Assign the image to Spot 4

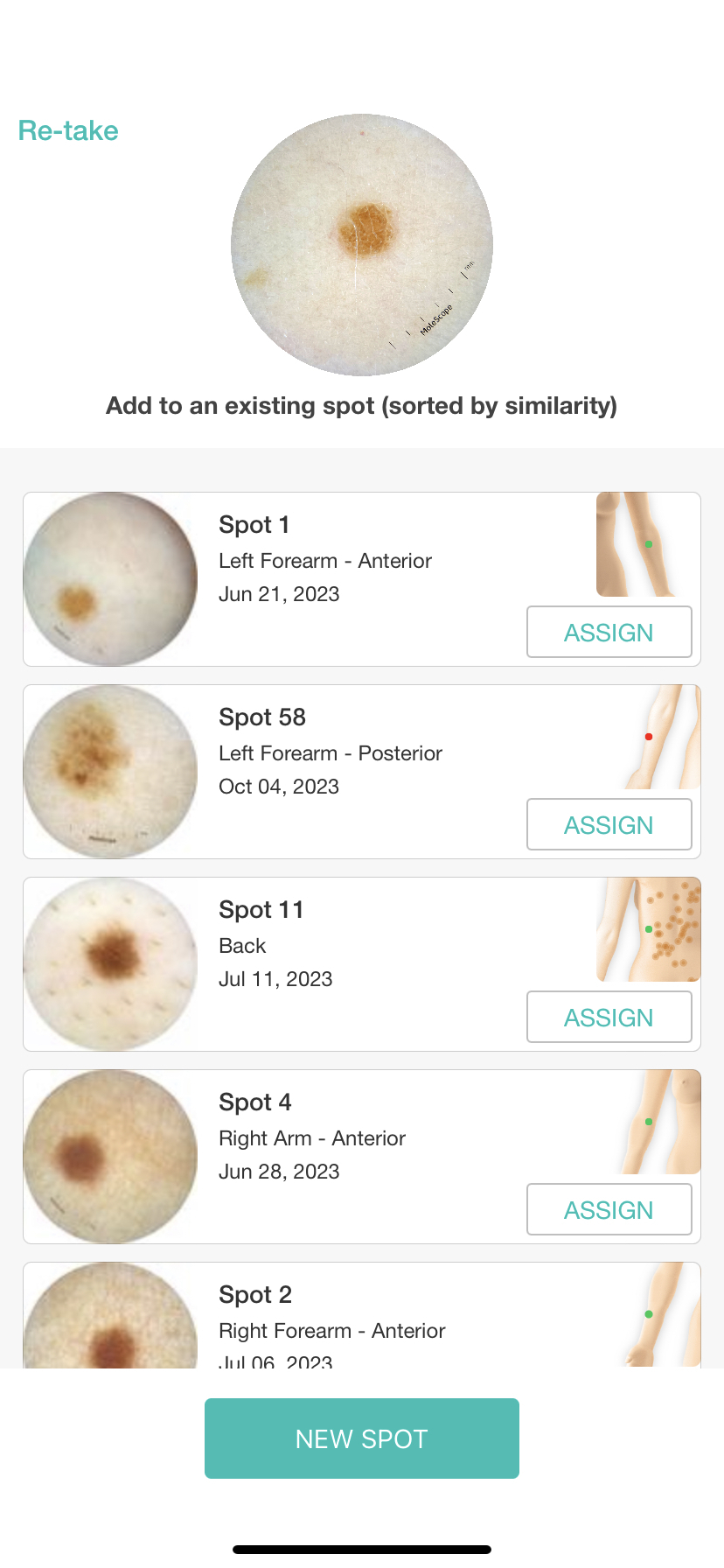click(x=609, y=1209)
